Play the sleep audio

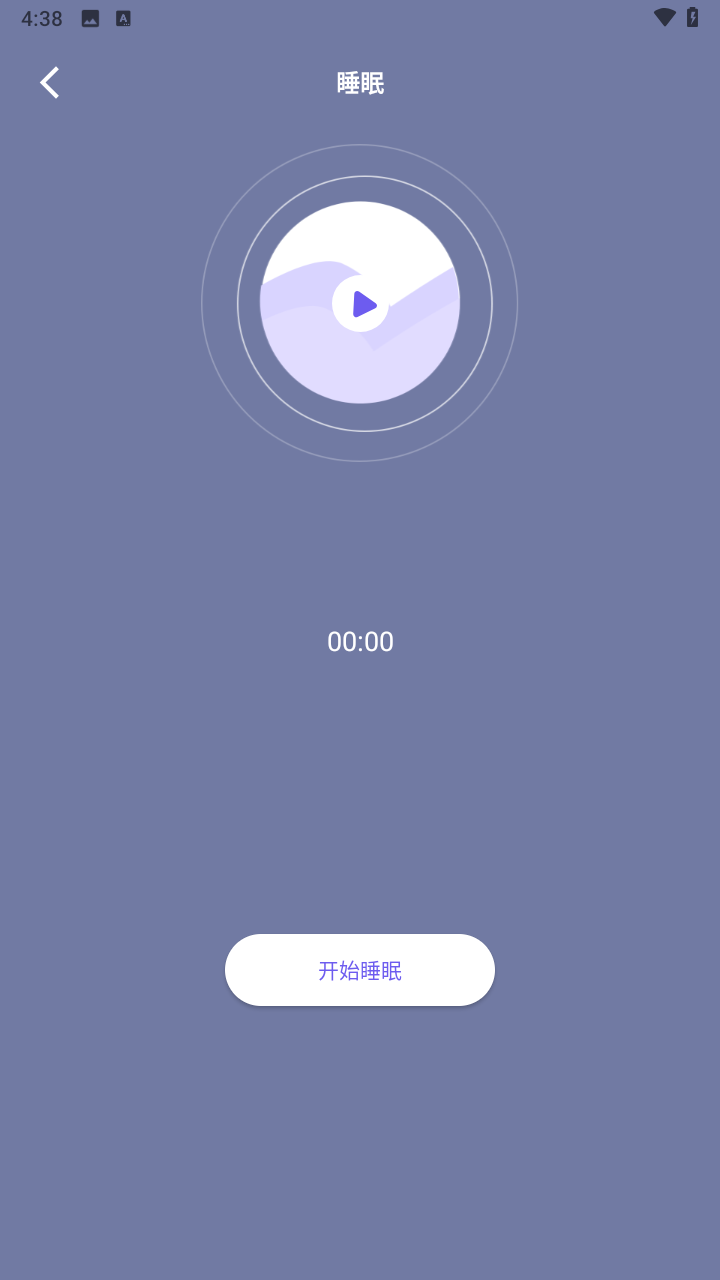(x=361, y=304)
